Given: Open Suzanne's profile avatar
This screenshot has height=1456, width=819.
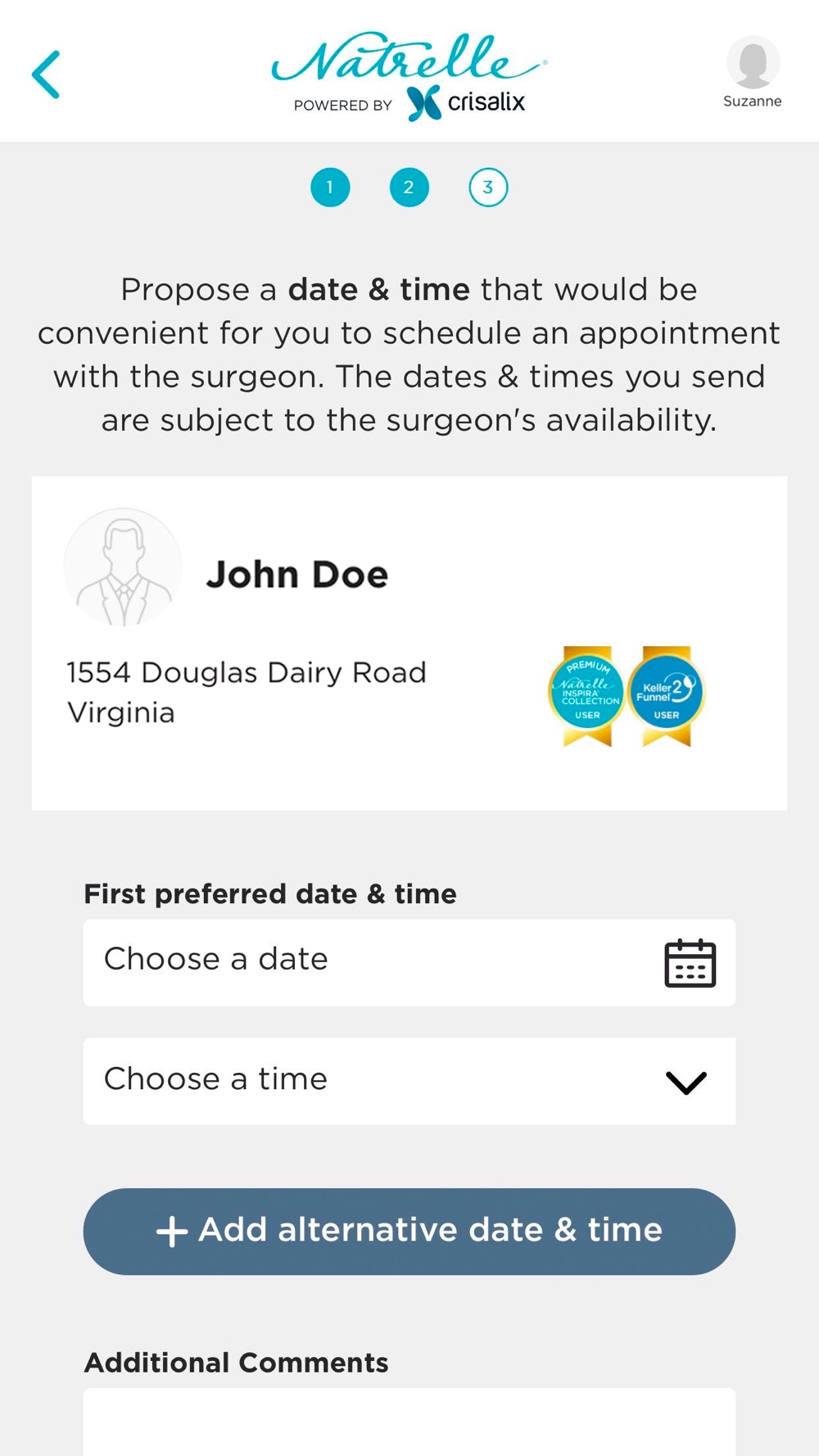Looking at the screenshot, I should [x=752, y=64].
